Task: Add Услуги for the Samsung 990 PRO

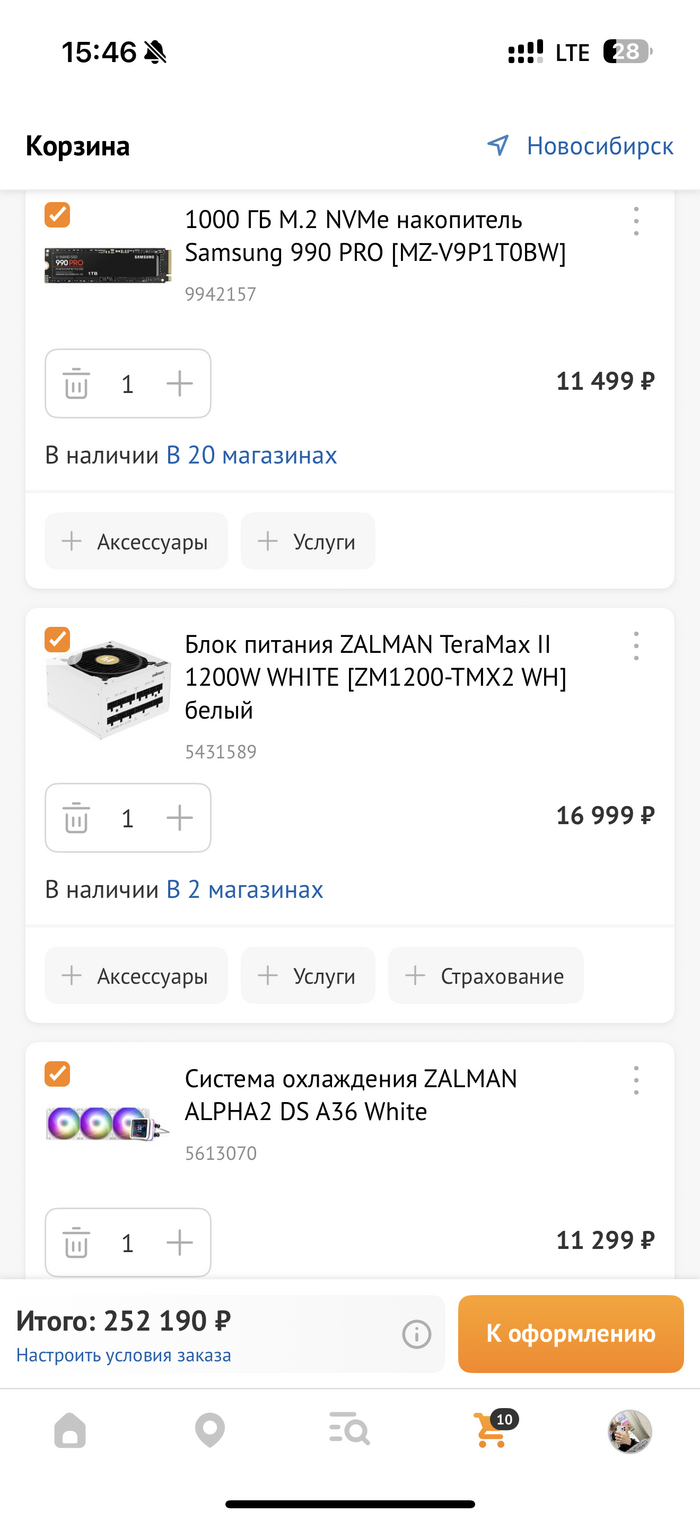Action: pos(308,542)
